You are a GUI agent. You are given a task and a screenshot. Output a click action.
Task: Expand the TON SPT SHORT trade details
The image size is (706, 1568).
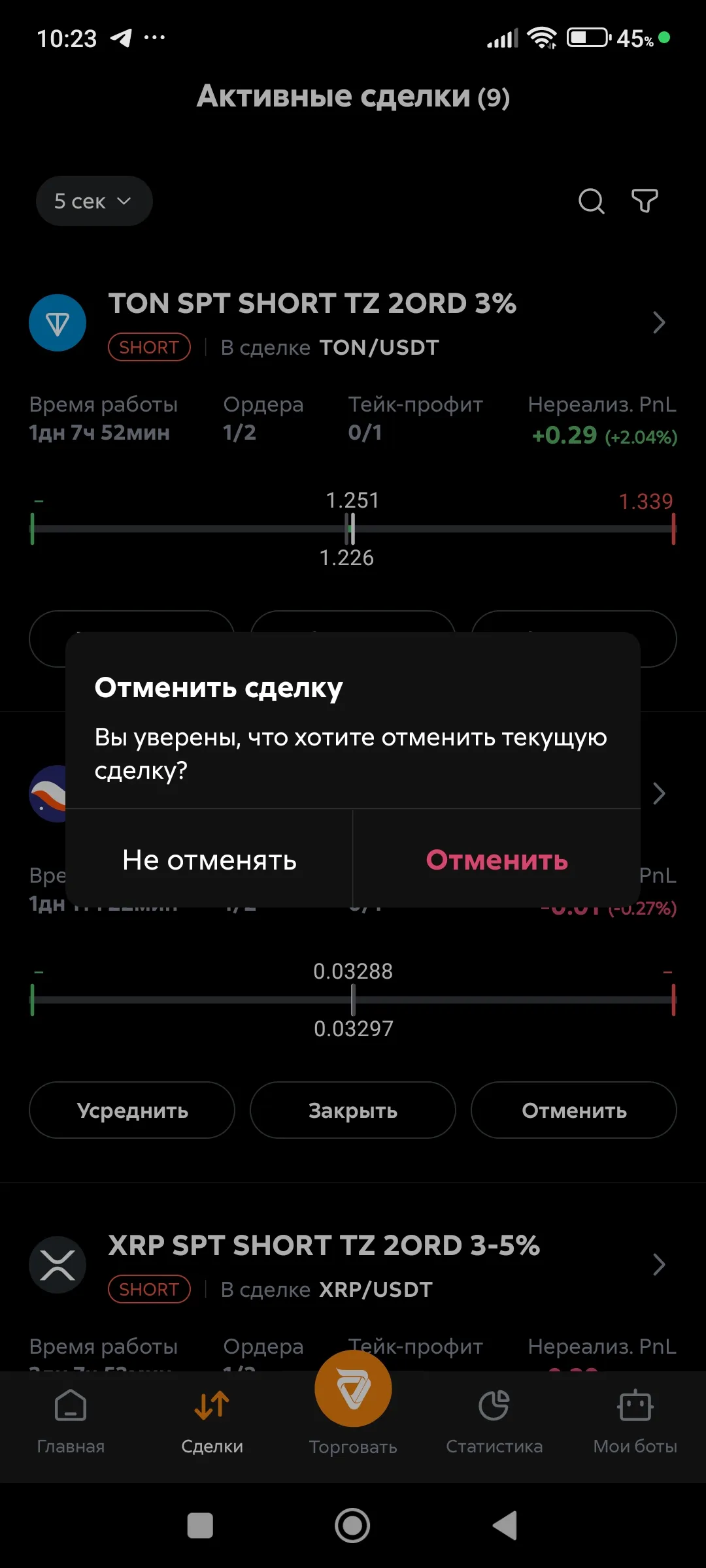click(x=659, y=323)
